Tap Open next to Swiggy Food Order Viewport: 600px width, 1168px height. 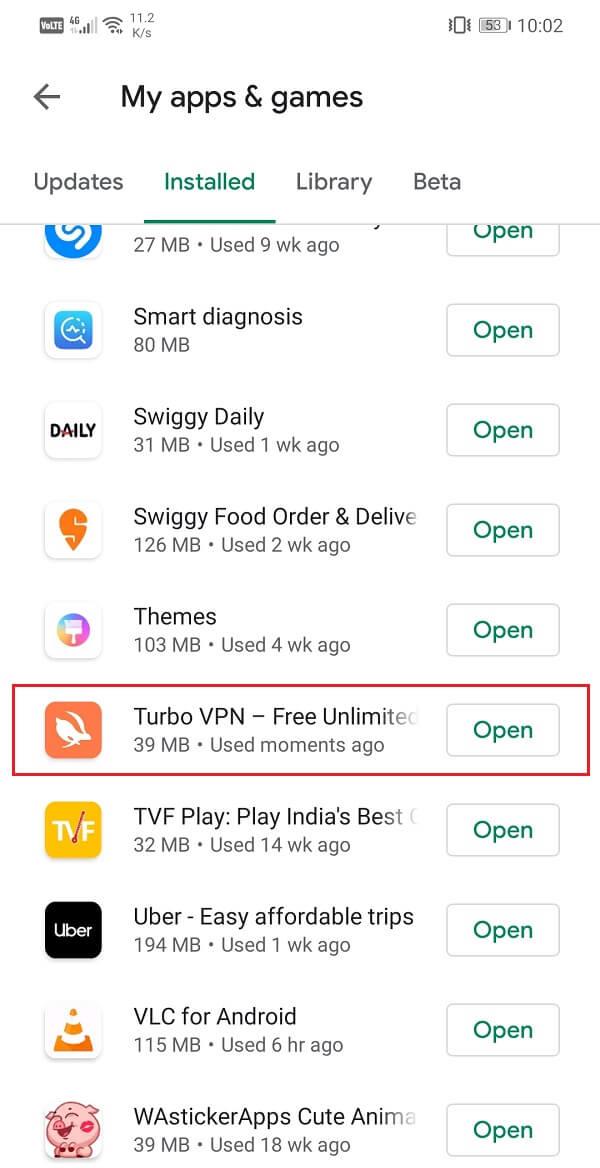pyautogui.click(x=502, y=530)
